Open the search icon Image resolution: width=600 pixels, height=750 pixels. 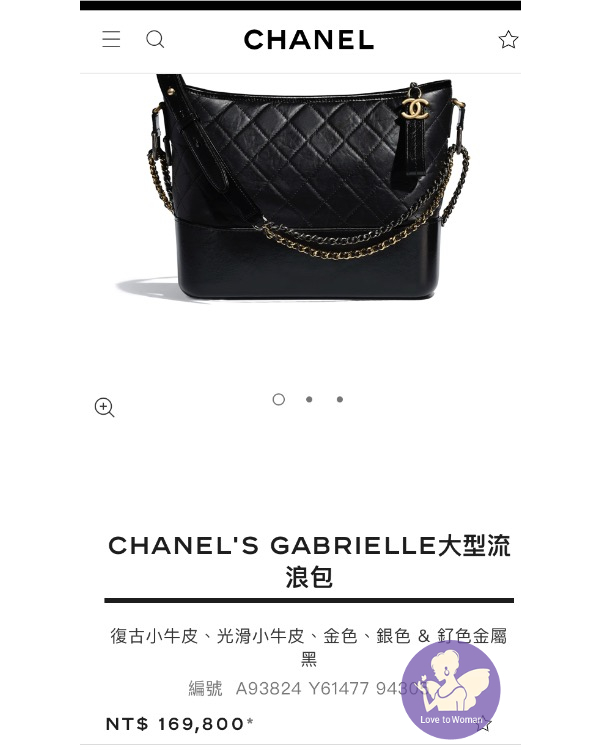[155, 39]
